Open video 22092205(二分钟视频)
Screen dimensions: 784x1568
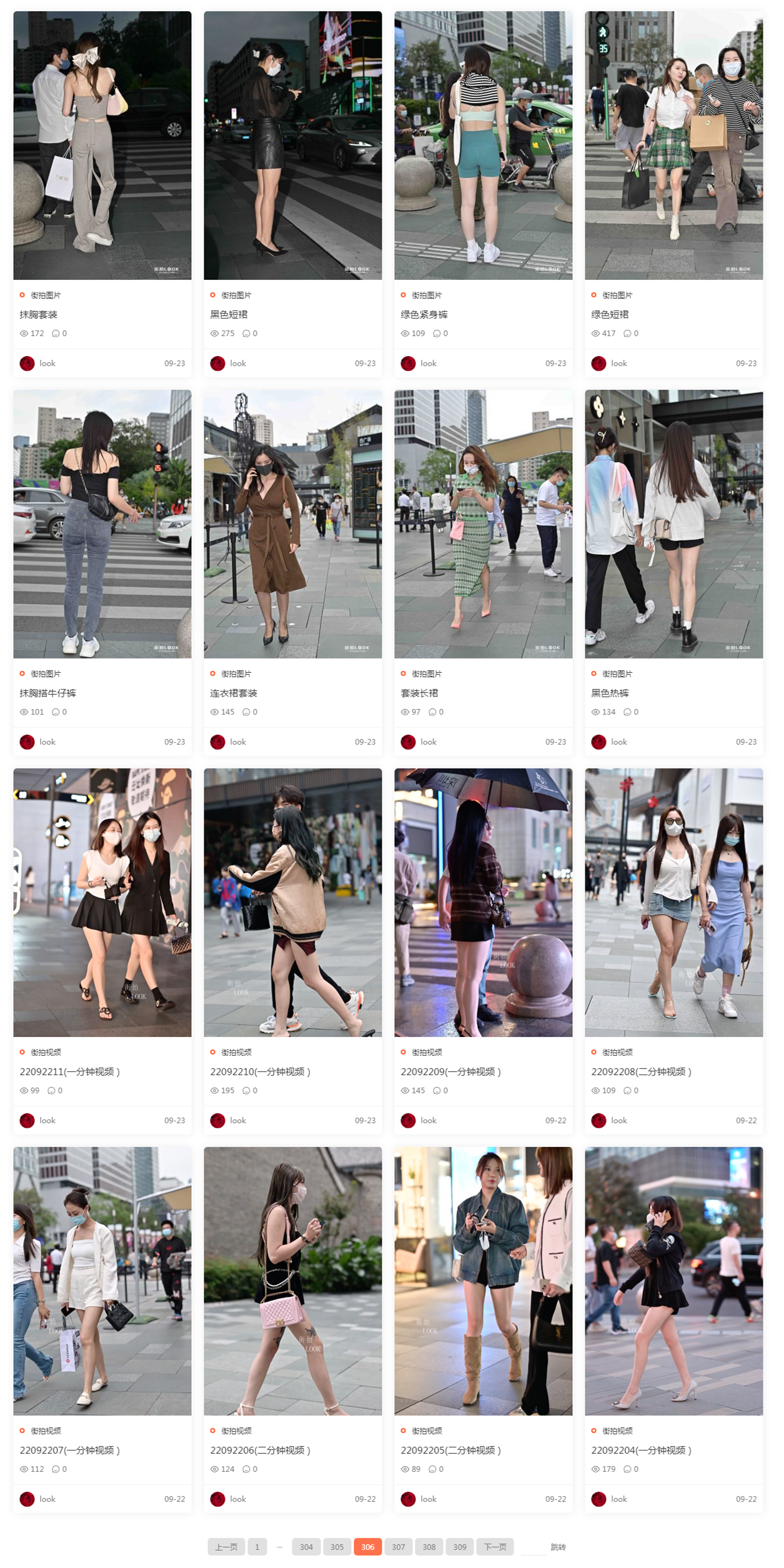click(x=450, y=1450)
